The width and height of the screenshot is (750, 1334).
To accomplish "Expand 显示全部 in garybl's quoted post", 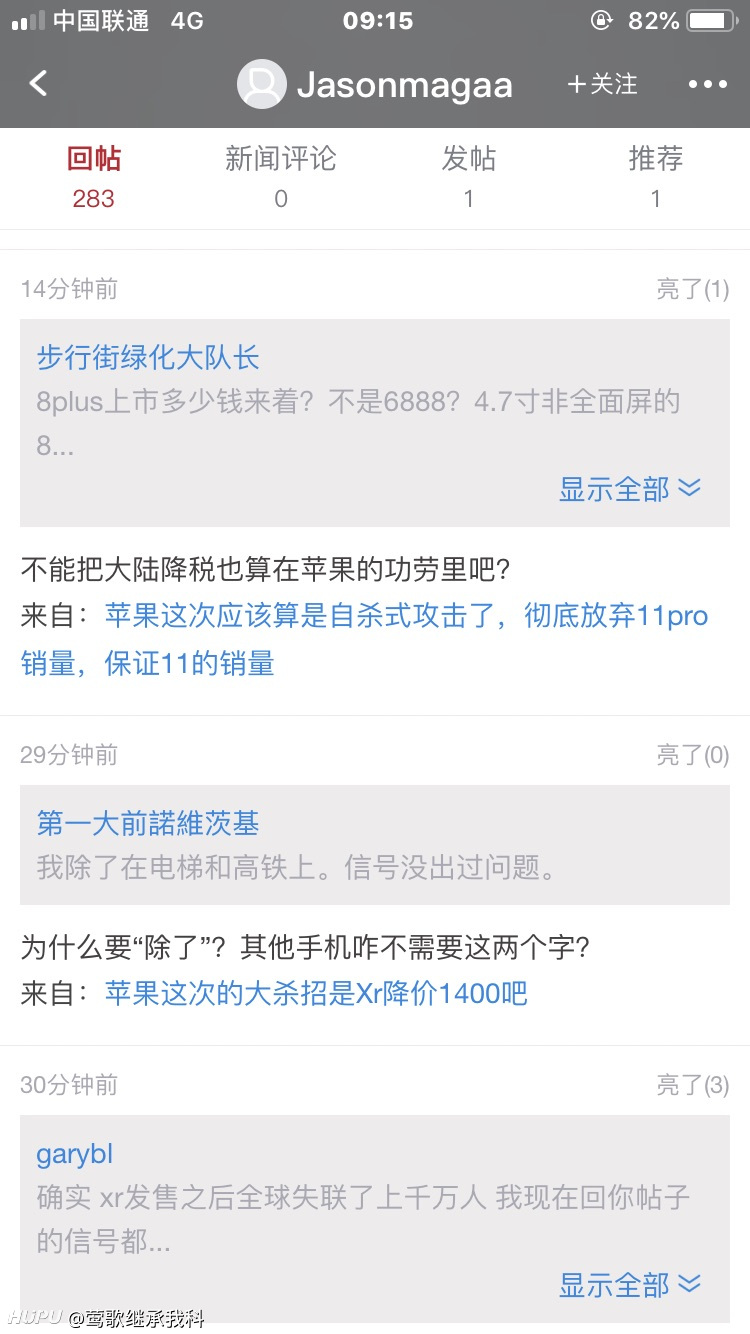I will (x=630, y=1285).
